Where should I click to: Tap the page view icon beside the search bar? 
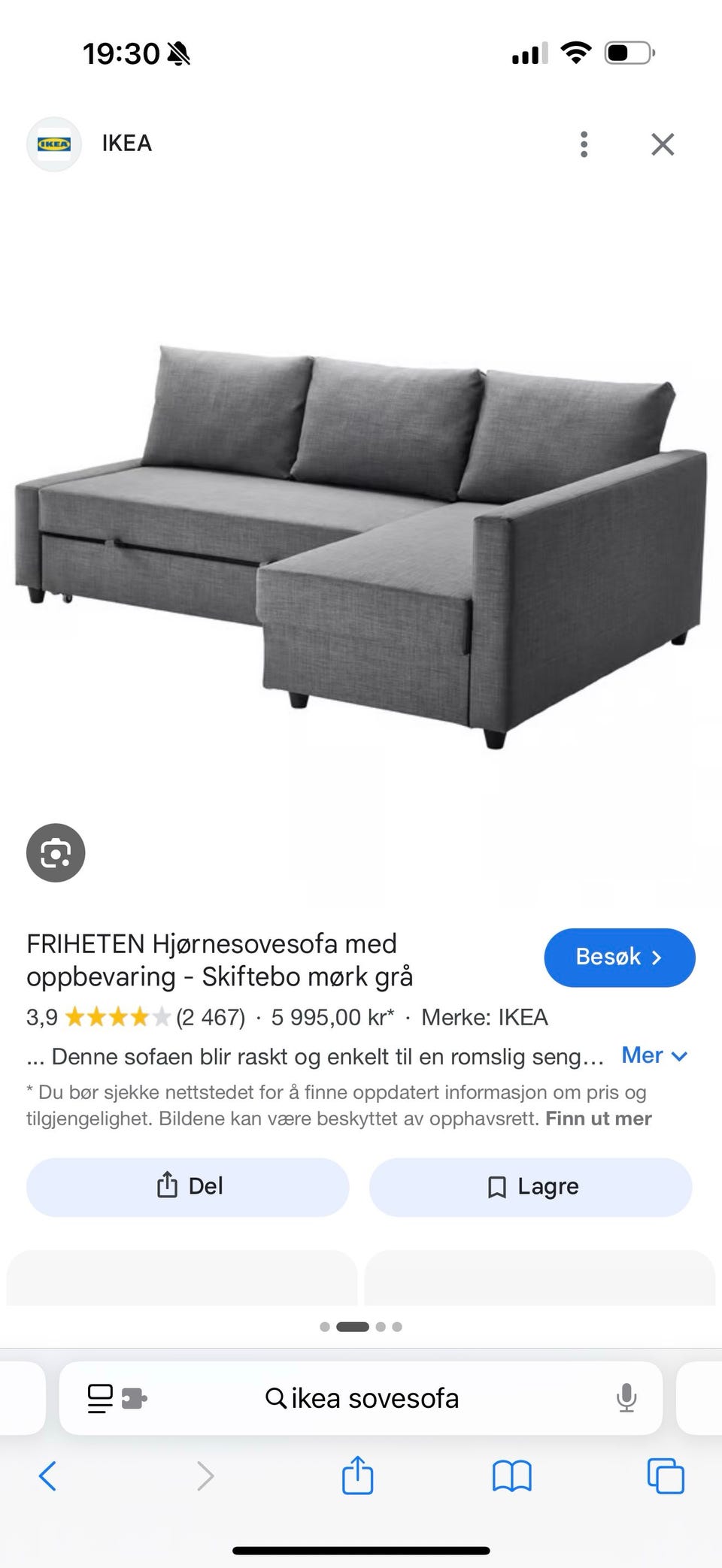99,1398
